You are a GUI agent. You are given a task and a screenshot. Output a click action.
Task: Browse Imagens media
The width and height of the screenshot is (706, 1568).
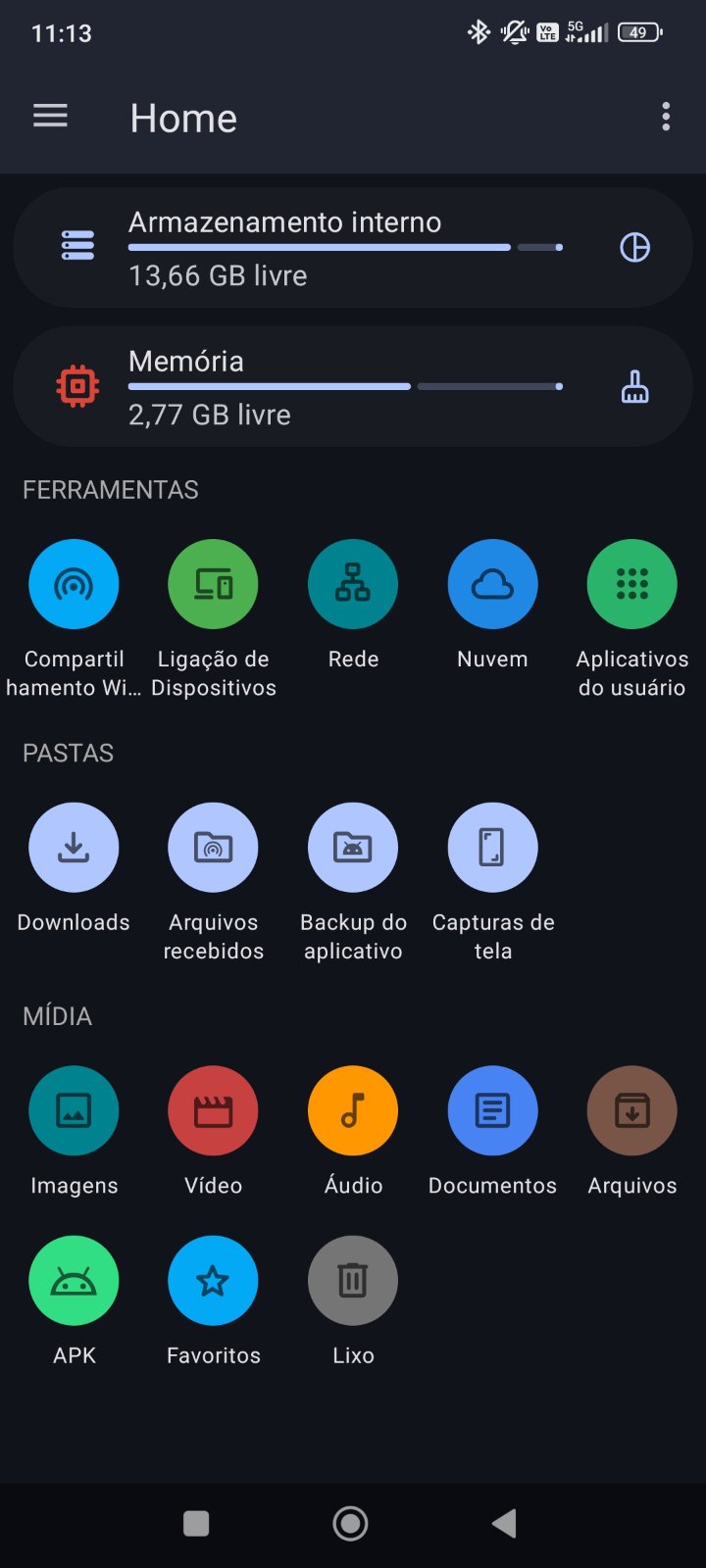74,1111
